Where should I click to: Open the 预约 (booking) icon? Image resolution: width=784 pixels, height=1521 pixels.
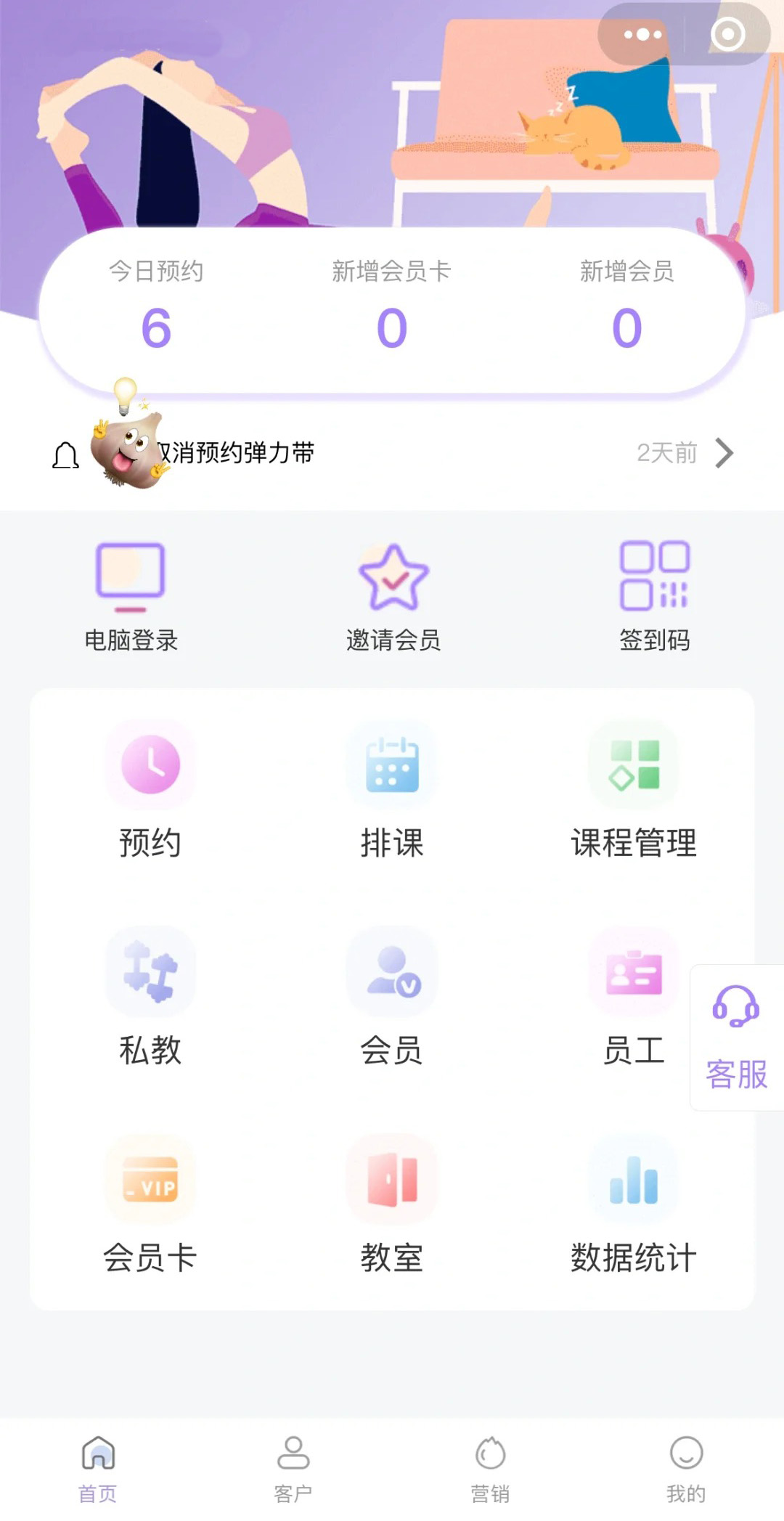click(149, 764)
